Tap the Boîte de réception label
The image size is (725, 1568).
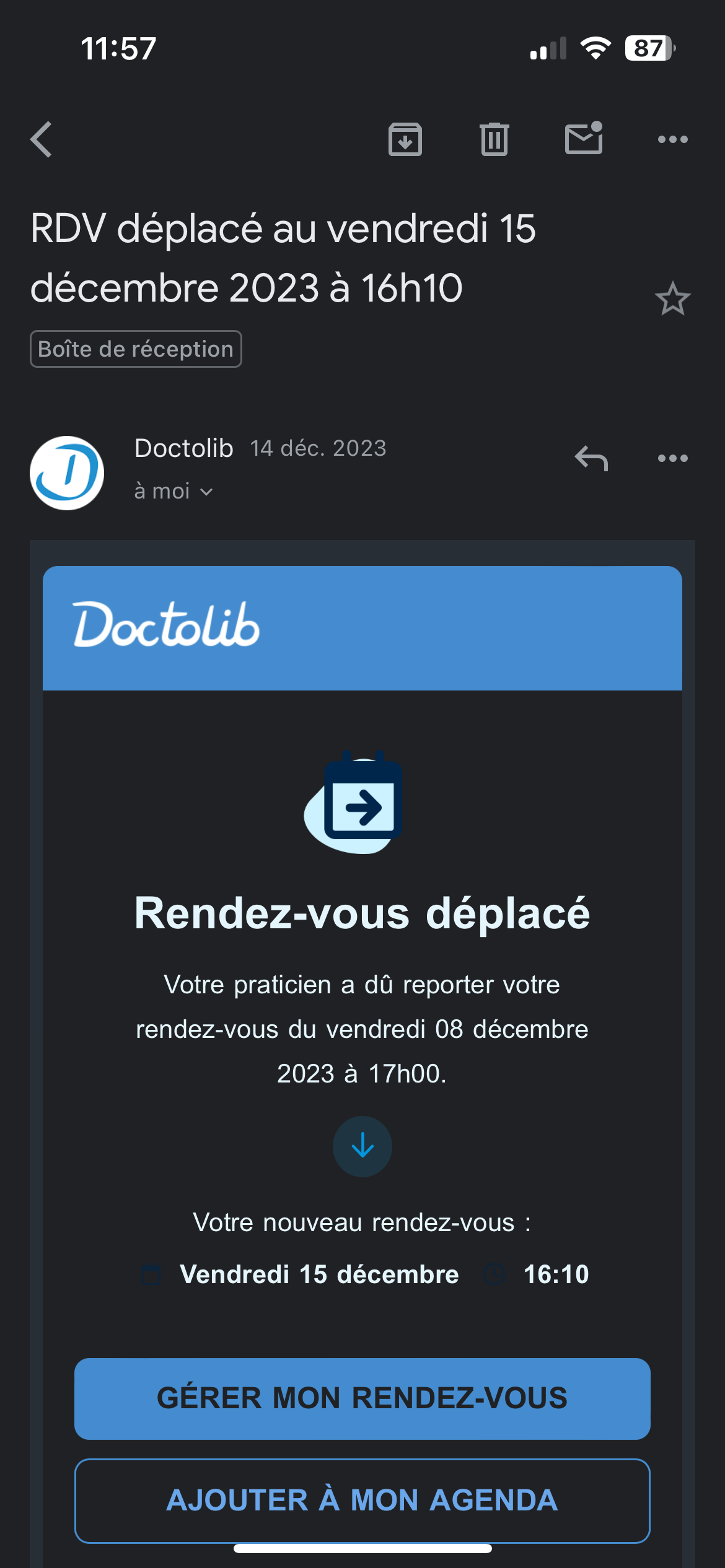(136, 349)
